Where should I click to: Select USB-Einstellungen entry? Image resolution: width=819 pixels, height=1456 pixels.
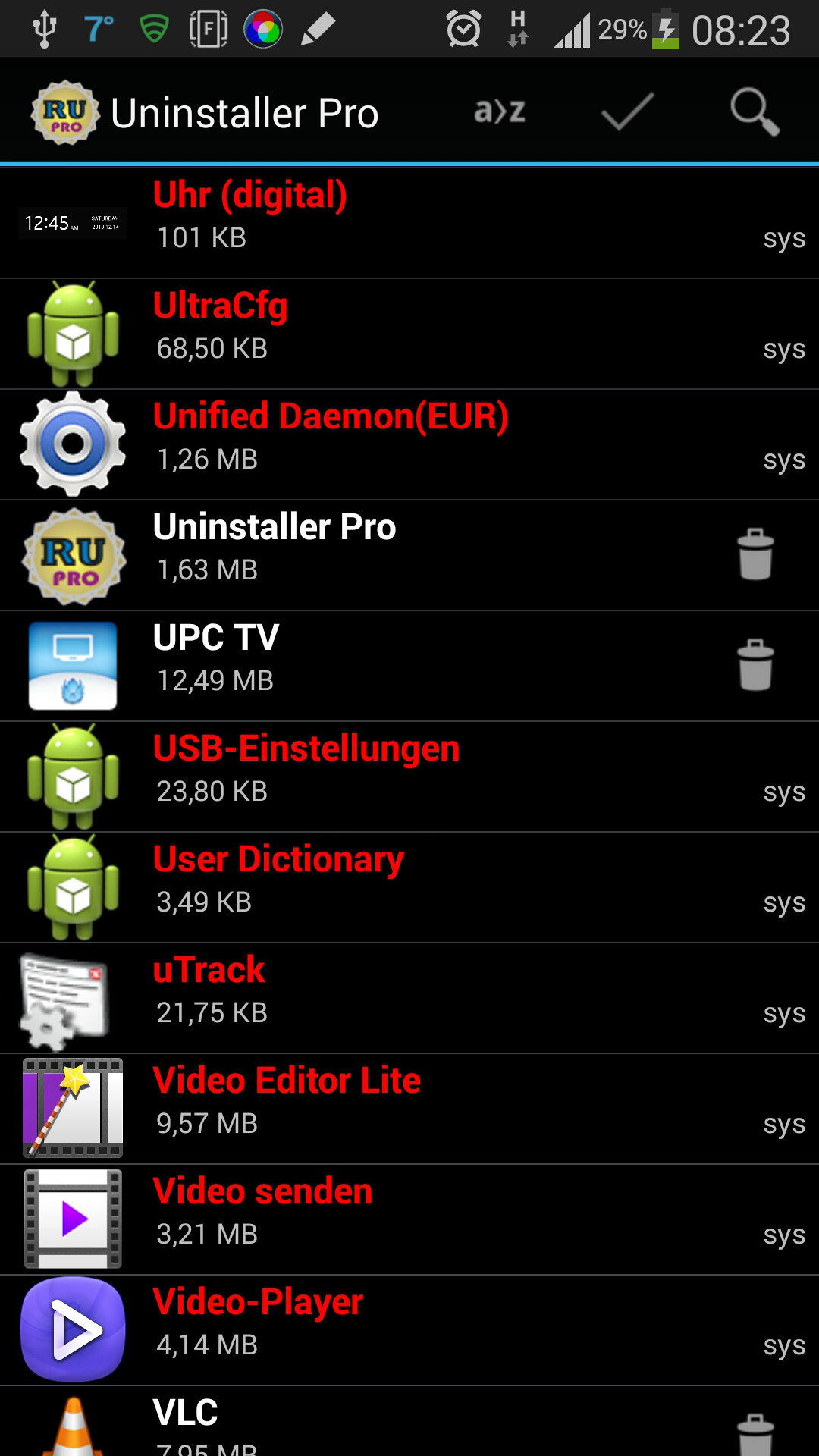(x=409, y=777)
